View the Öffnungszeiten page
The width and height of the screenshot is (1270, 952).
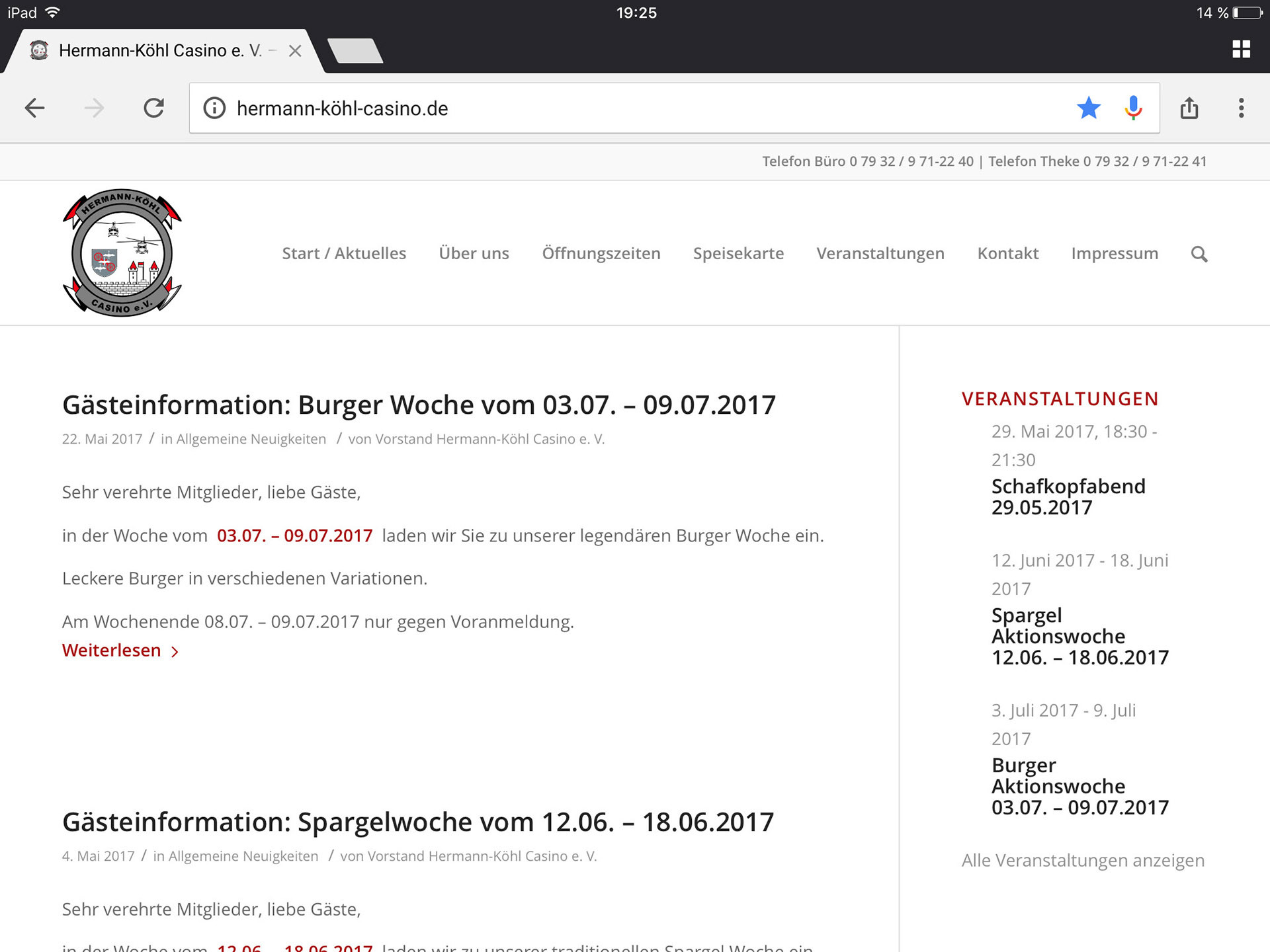[601, 254]
